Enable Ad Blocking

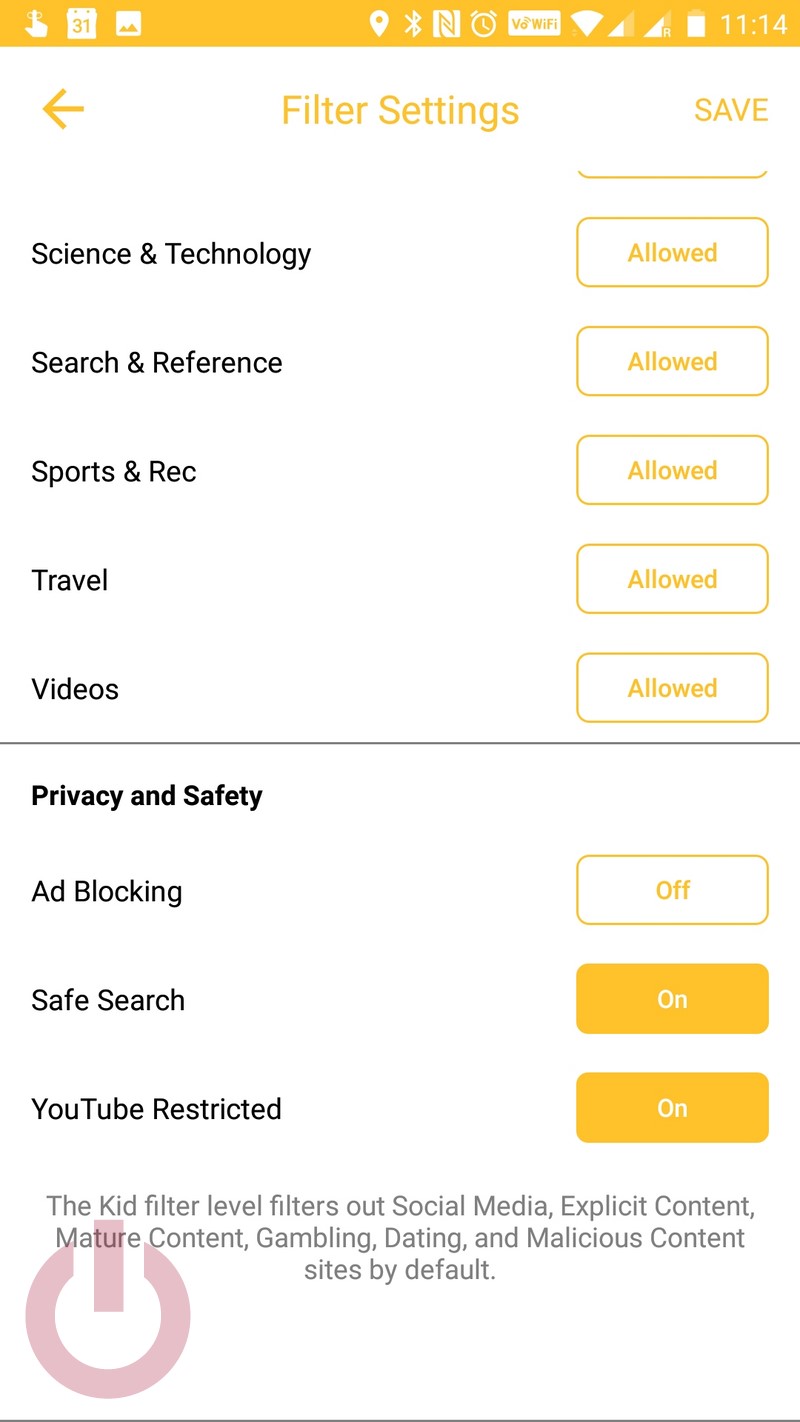coord(672,890)
